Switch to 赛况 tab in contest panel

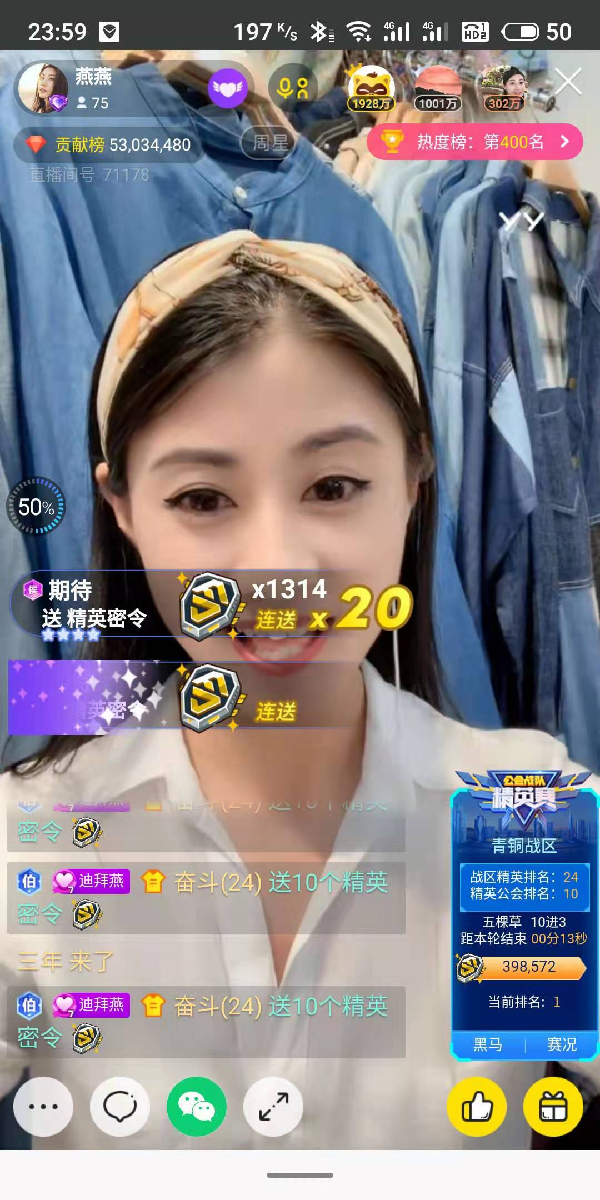pyautogui.click(x=561, y=1044)
